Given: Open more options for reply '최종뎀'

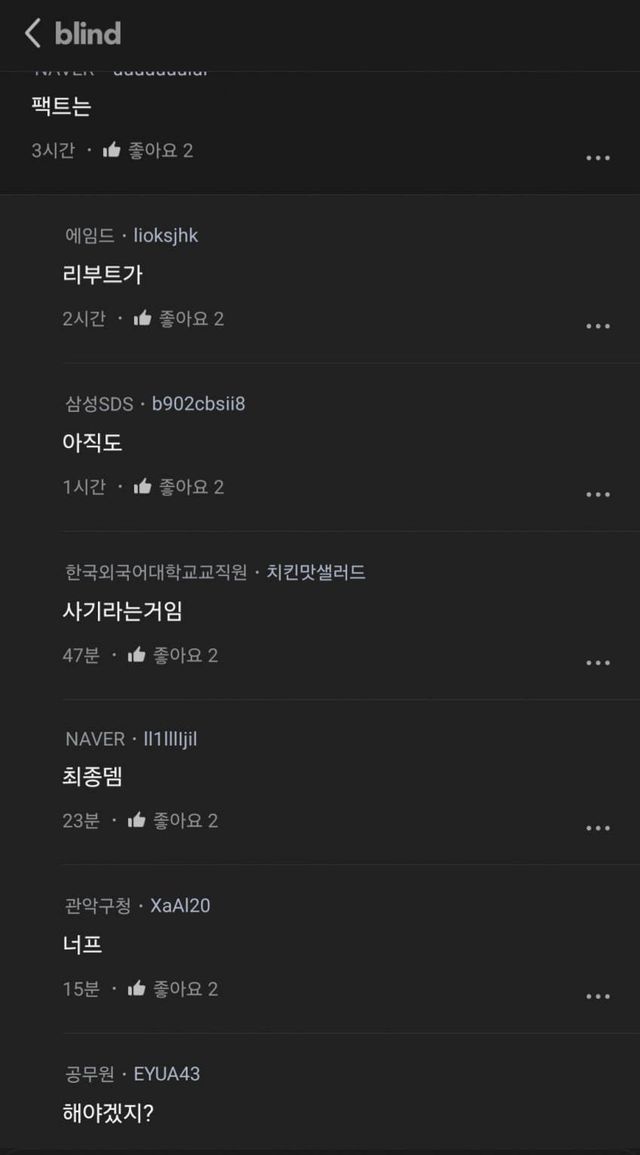Looking at the screenshot, I should tap(598, 828).
